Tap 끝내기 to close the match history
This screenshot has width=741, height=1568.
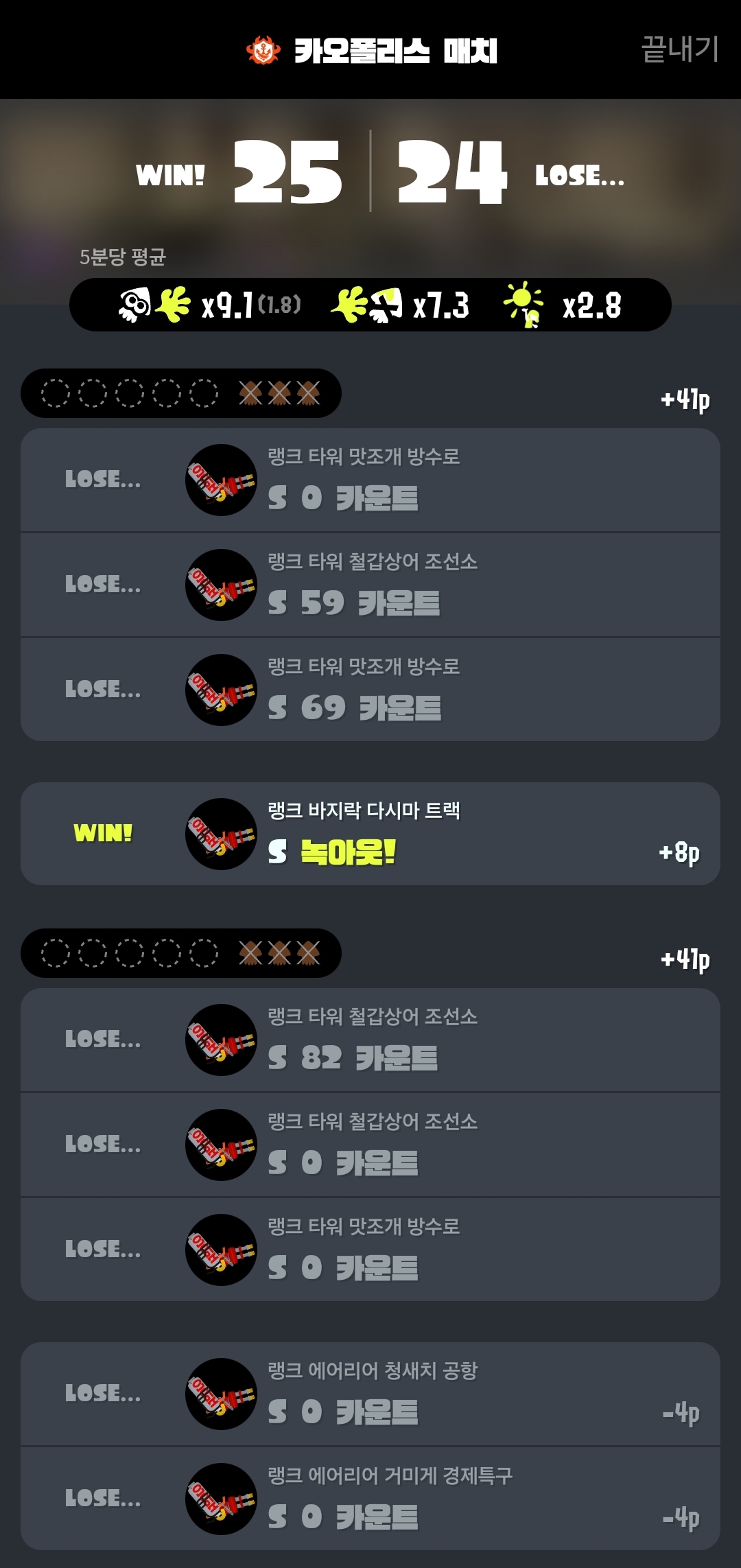(x=679, y=49)
